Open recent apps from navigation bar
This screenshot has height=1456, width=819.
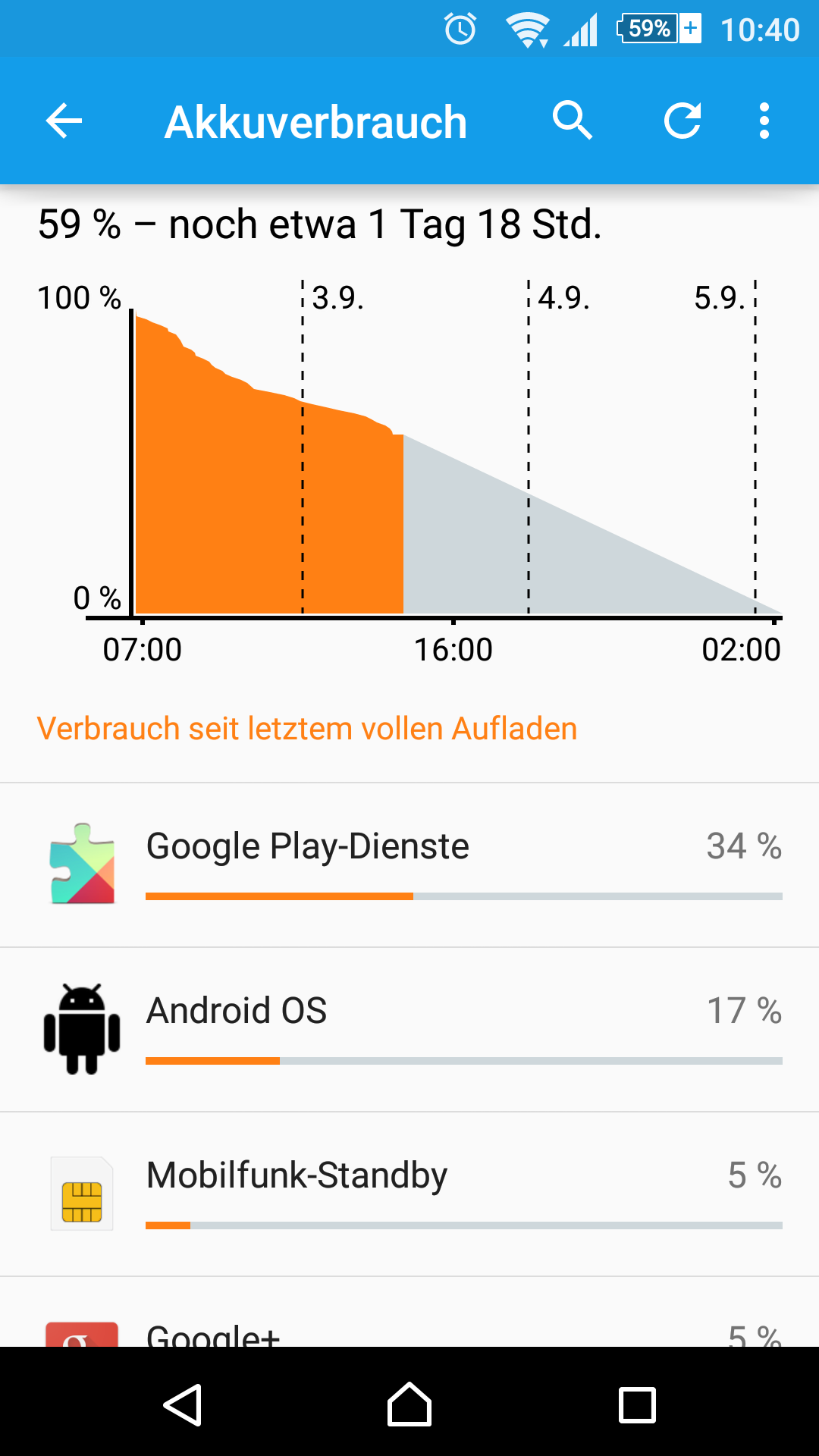(637, 1404)
